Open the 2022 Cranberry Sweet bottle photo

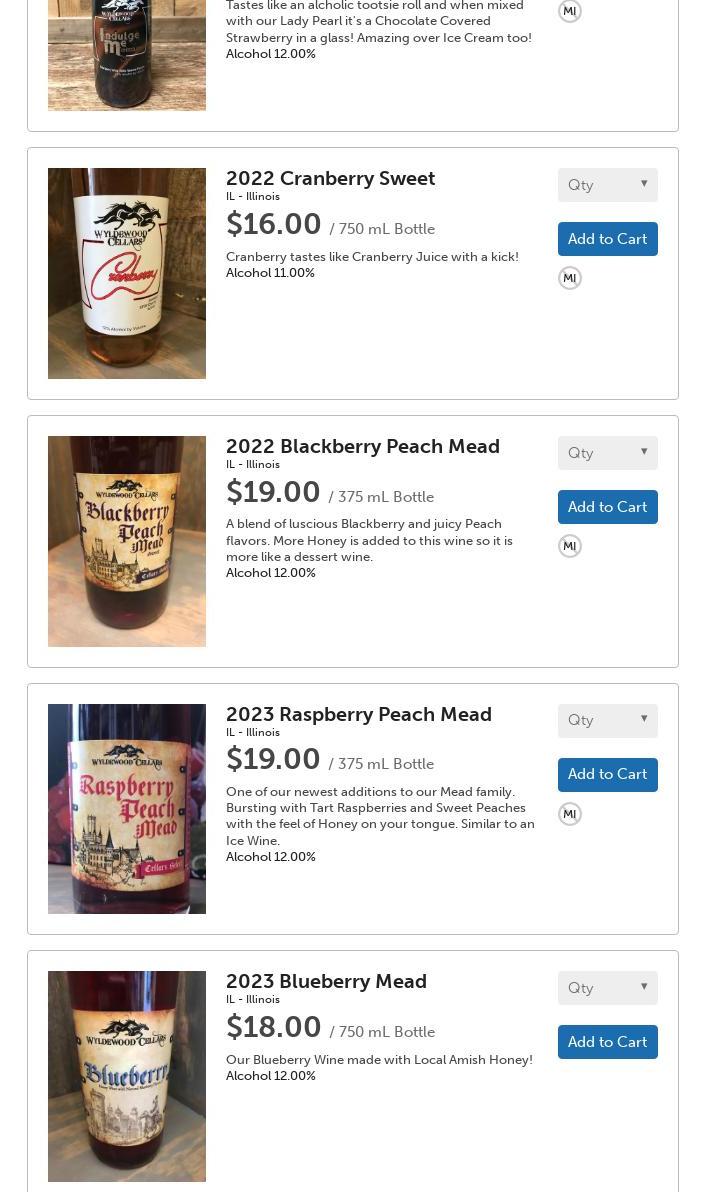click(127, 273)
